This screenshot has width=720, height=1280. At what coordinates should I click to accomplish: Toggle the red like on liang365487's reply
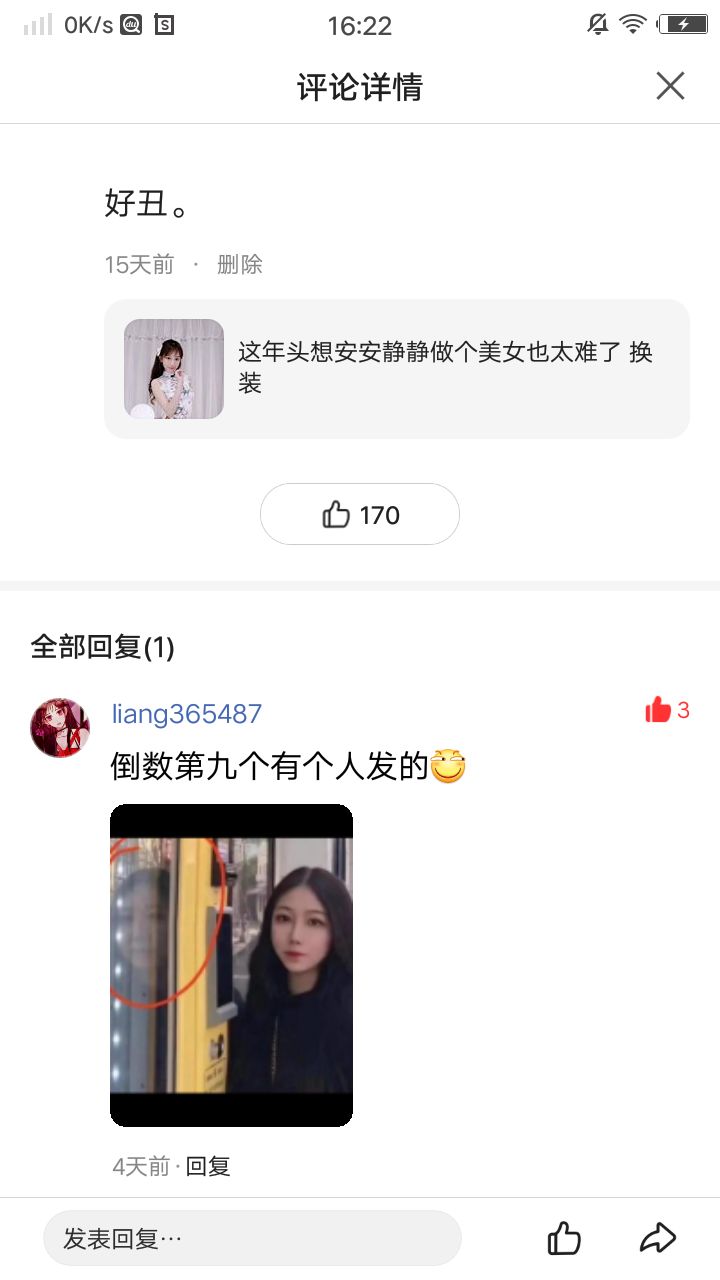click(x=667, y=710)
